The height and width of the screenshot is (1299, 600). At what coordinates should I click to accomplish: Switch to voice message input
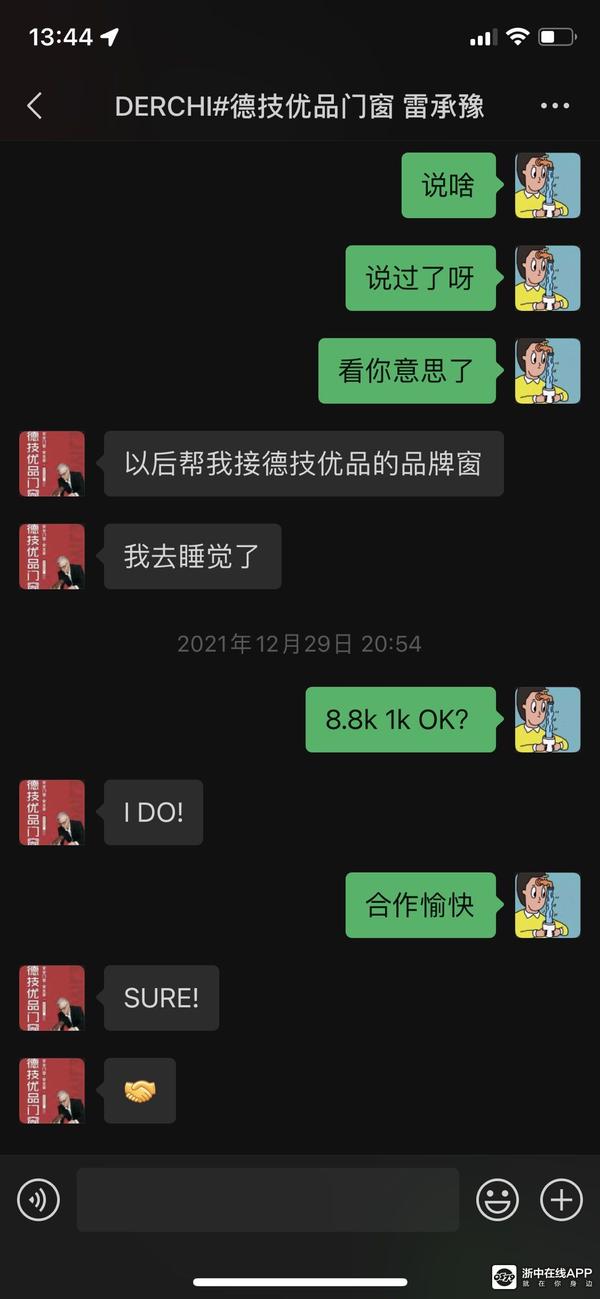[38, 1198]
